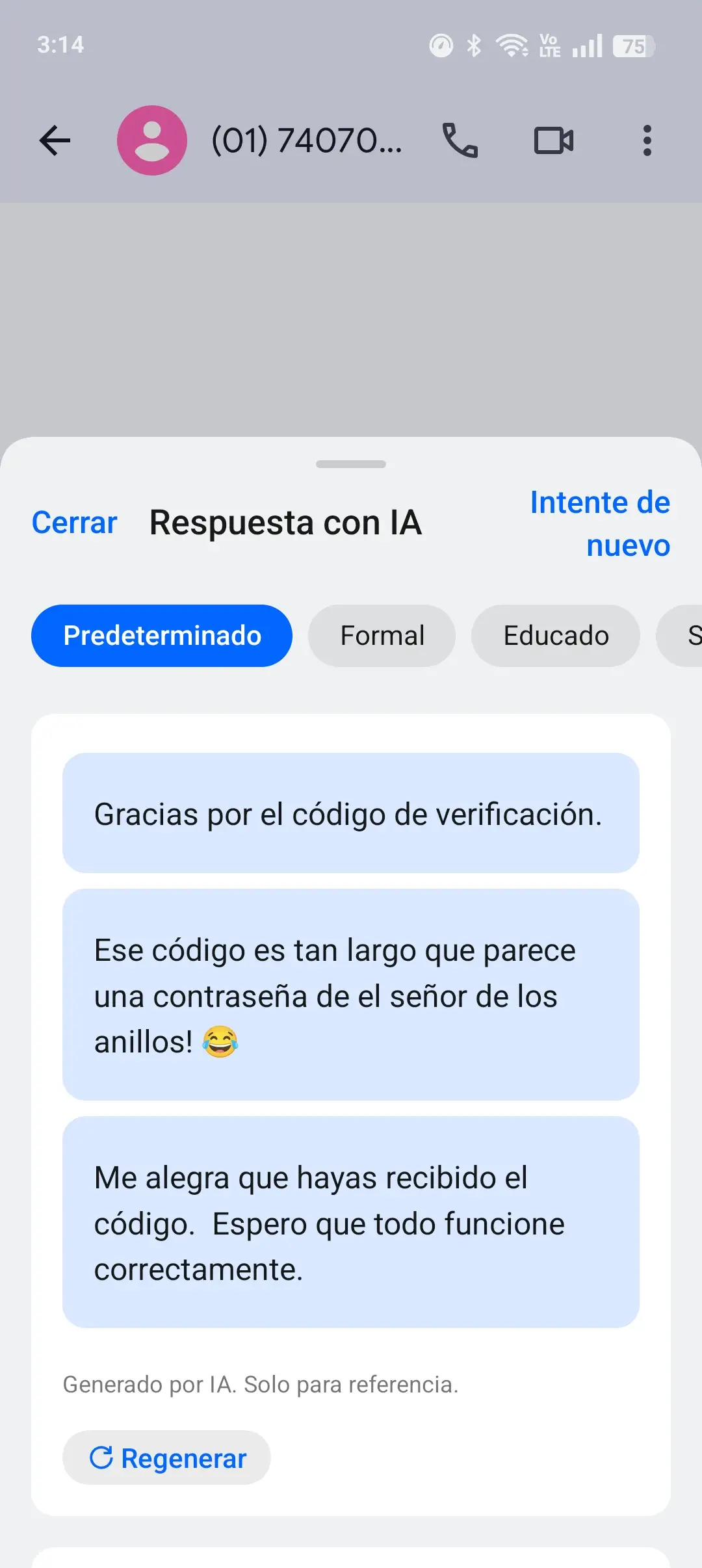Start a voice call with the contact
Screen dimensions: 702x1568
click(x=460, y=140)
